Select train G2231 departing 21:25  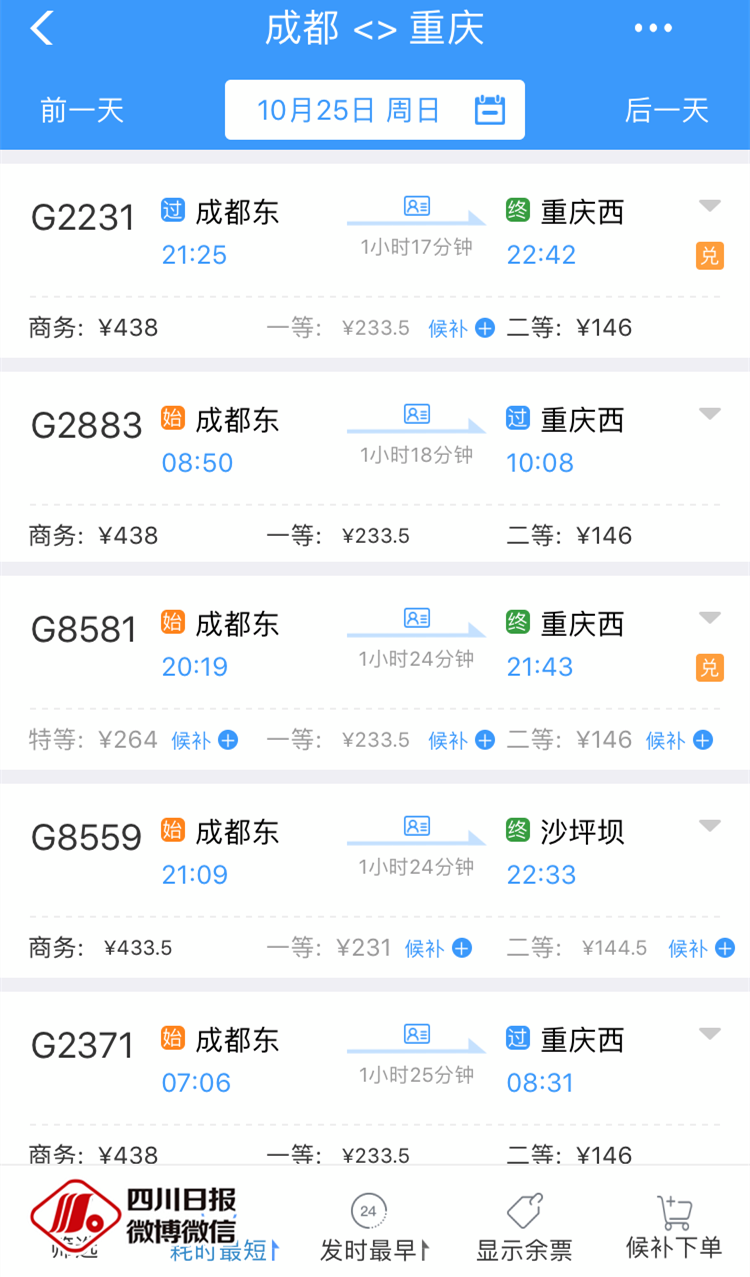(x=375, y=261)
